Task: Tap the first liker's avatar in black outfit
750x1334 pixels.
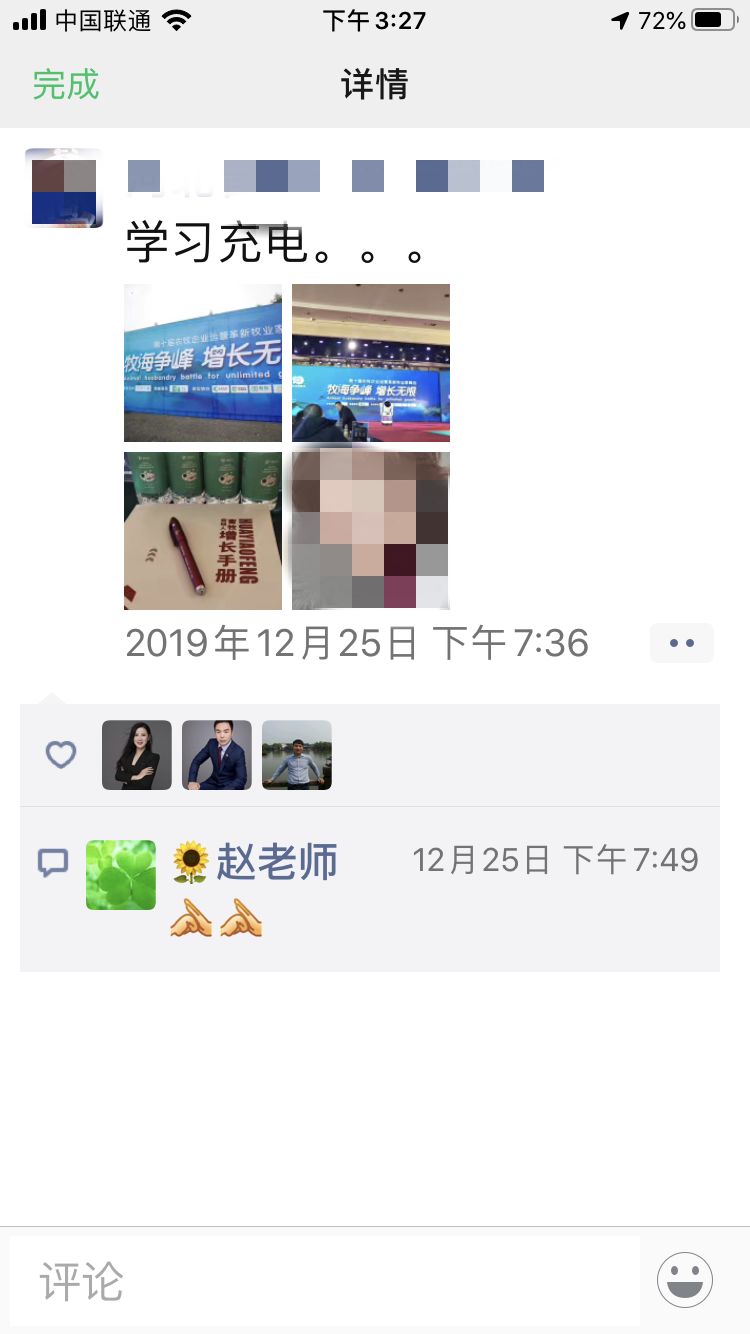Action: coord(137,755)
